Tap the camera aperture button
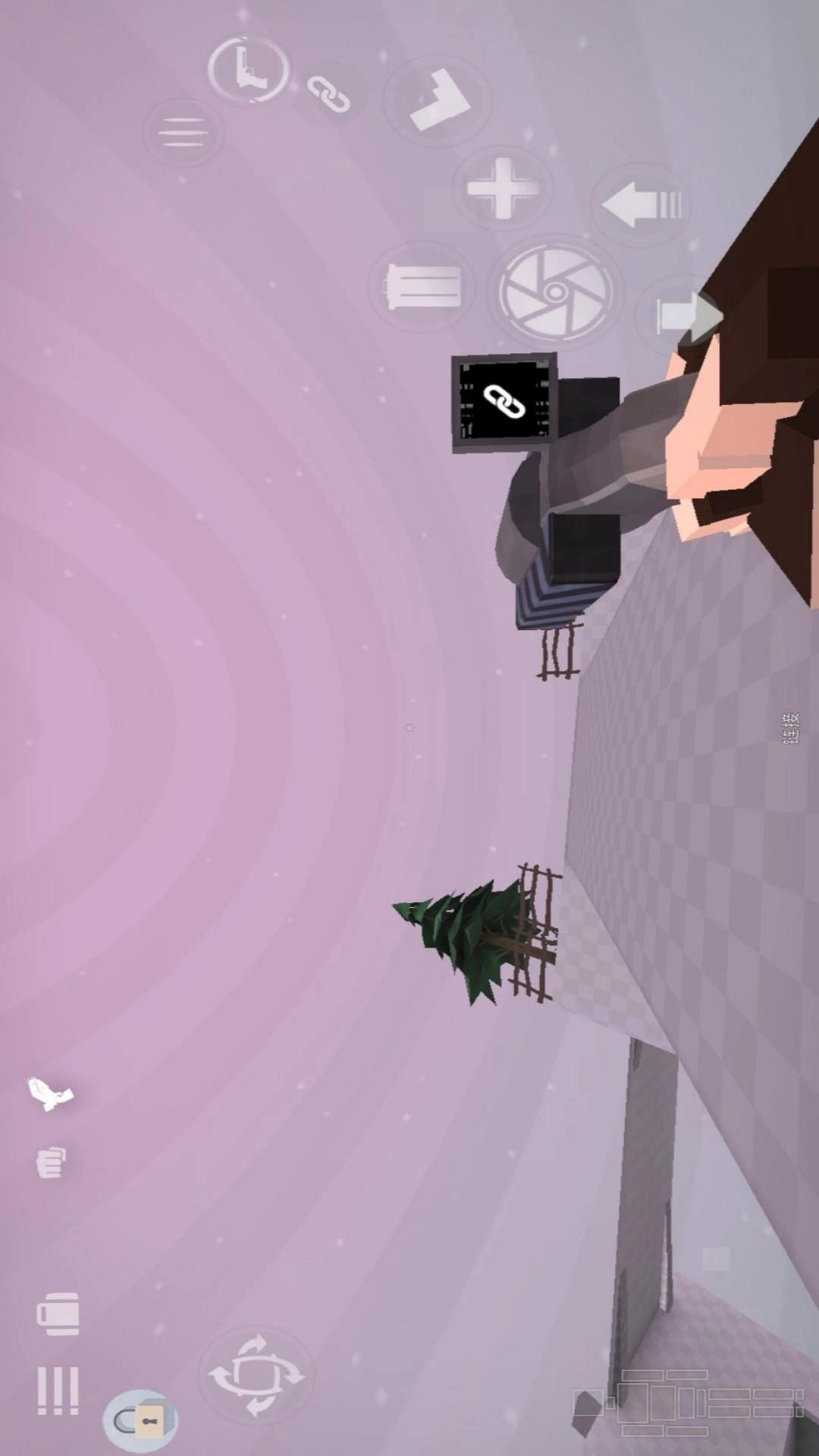The image size is (819, 1456). 556,292
